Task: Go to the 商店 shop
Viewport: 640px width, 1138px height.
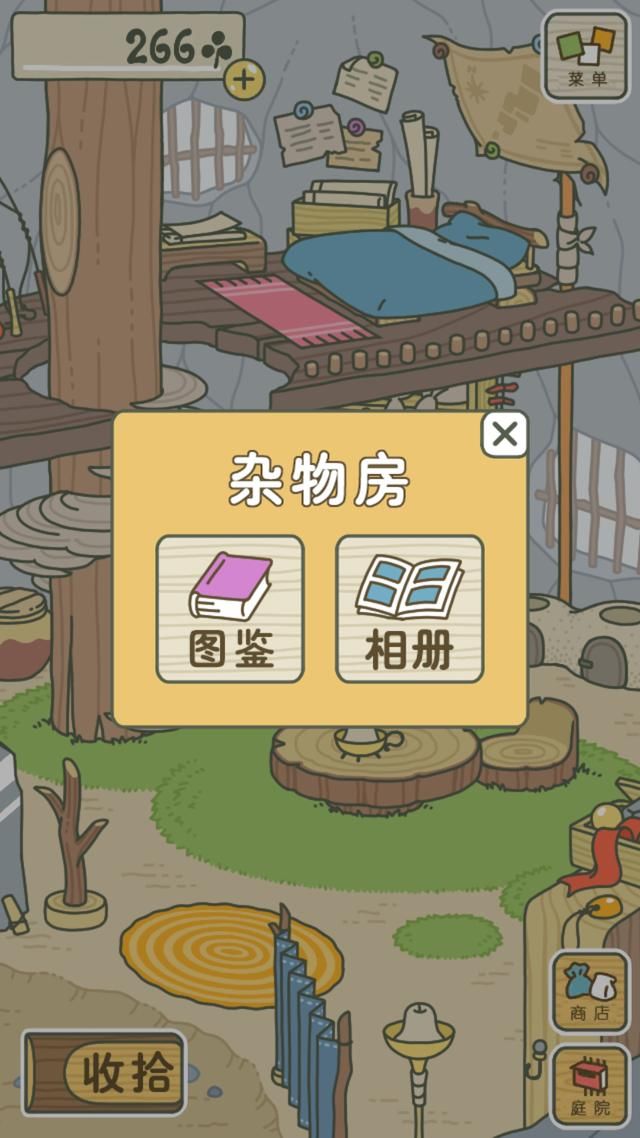Action: [590, 991]
